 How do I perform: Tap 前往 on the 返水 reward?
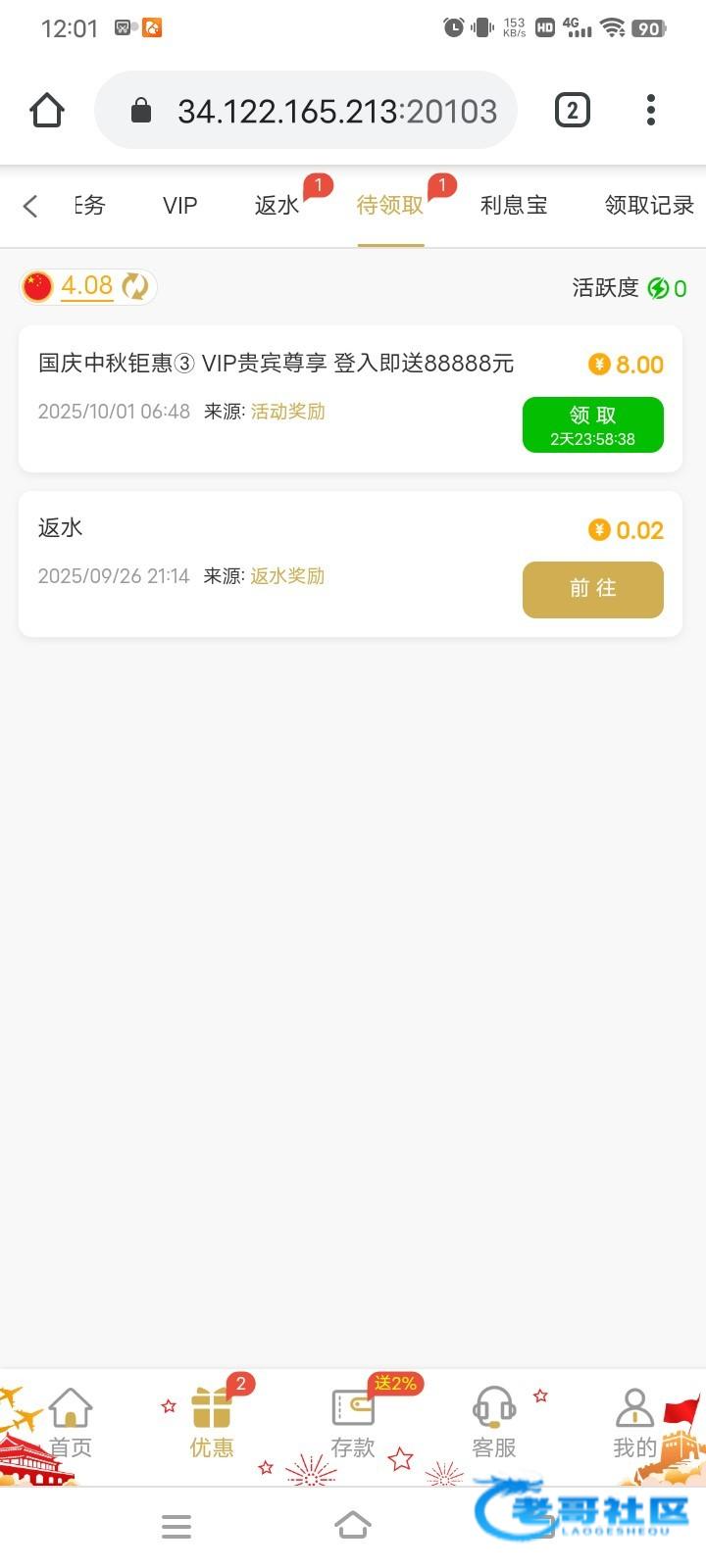pos(592,589)
